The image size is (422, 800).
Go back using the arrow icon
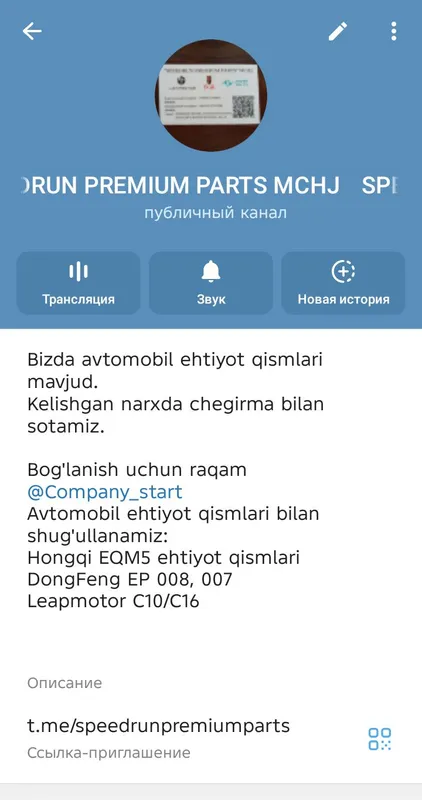tap(32, 31)
